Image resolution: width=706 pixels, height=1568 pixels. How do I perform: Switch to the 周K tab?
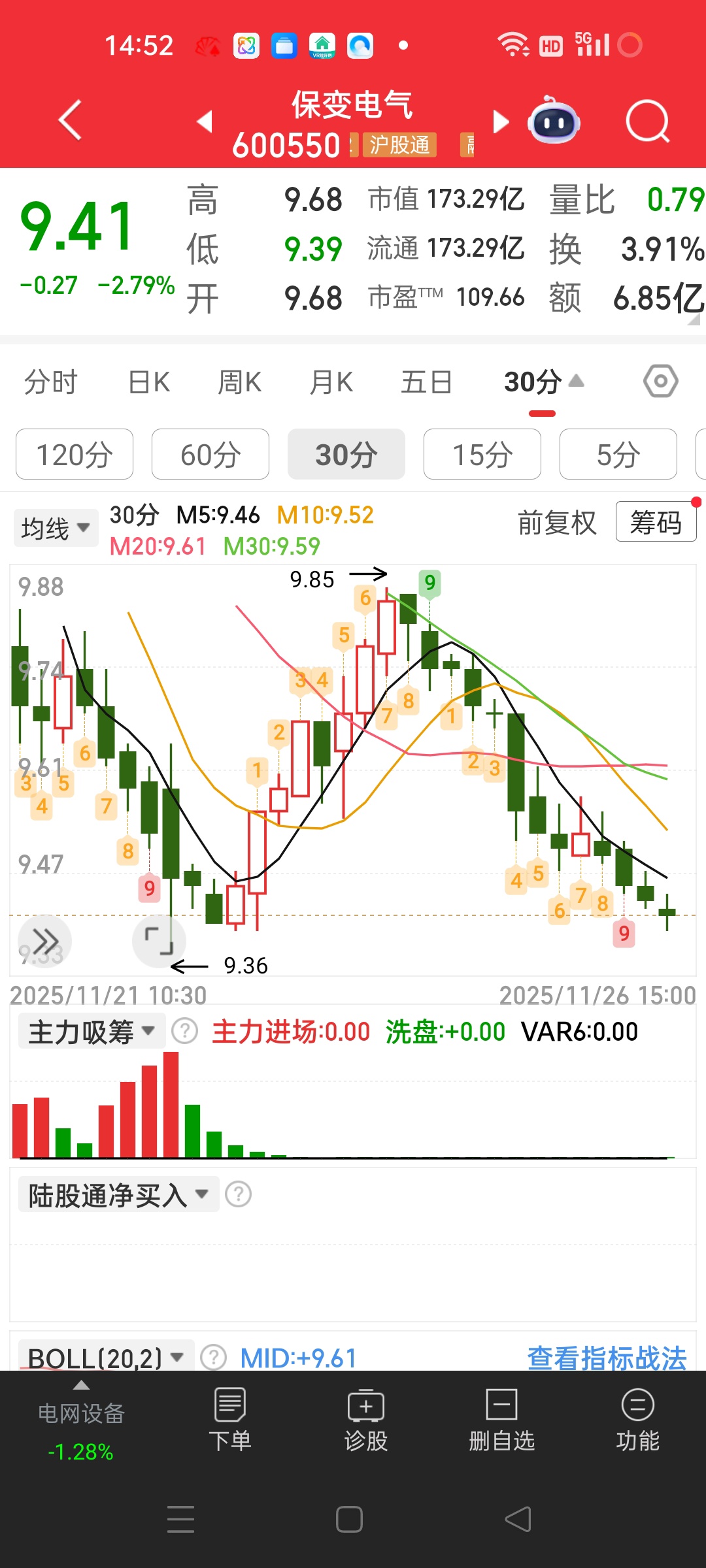point(240,382)
